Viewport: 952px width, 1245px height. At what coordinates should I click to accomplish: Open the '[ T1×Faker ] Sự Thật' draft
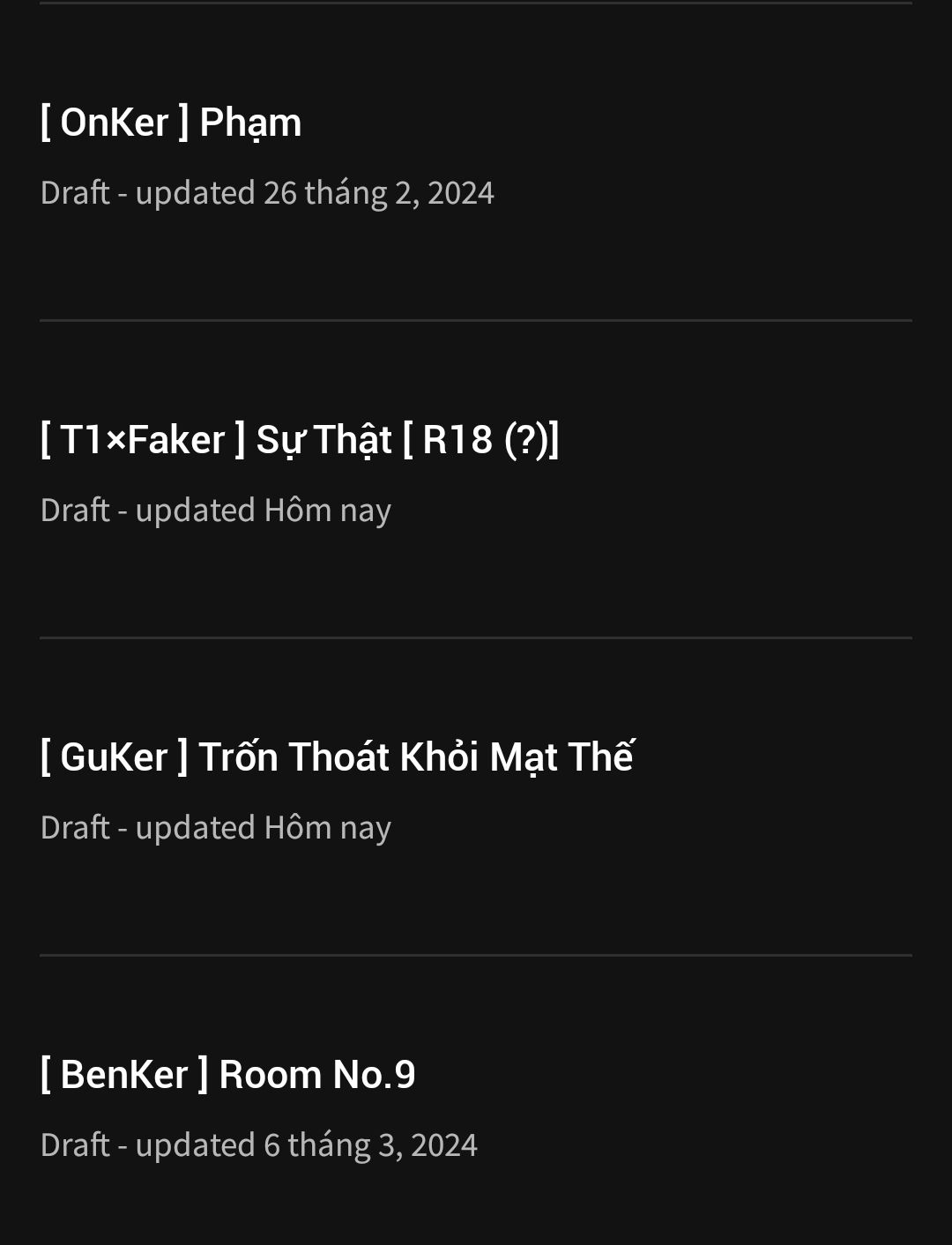300,440
